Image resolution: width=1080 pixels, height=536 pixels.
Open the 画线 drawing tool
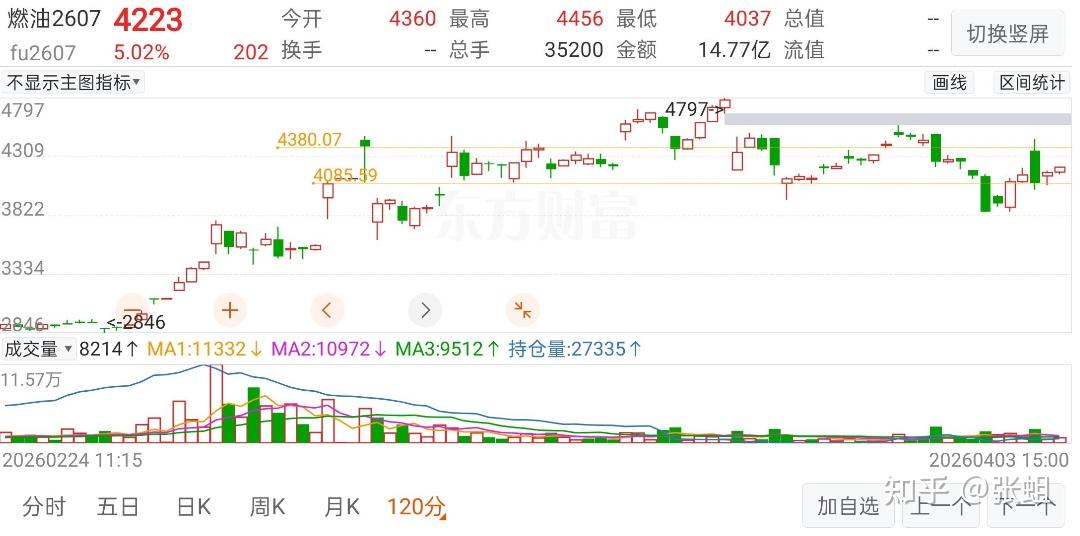(x=949, y=83)
